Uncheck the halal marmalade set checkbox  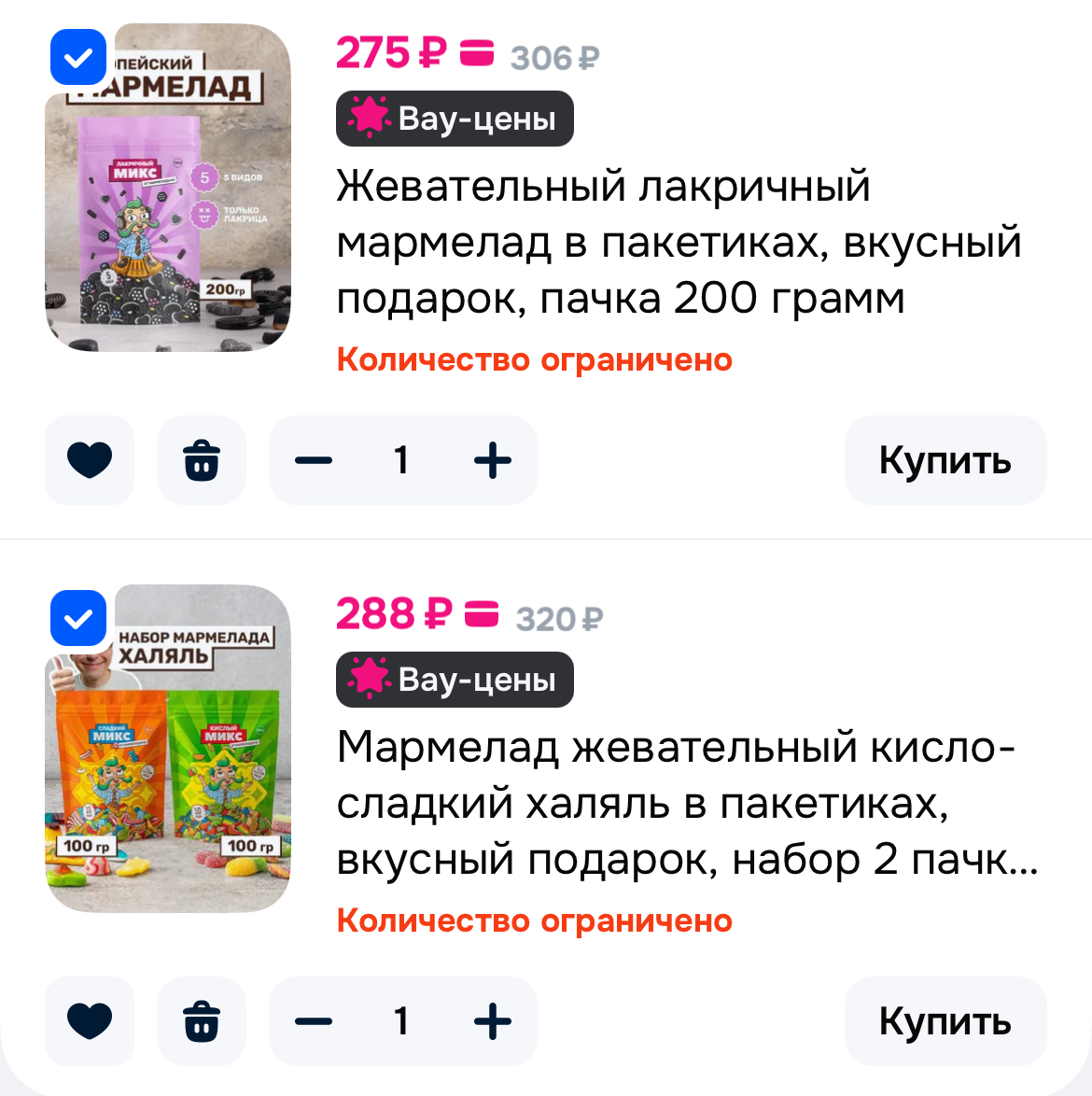78,618
